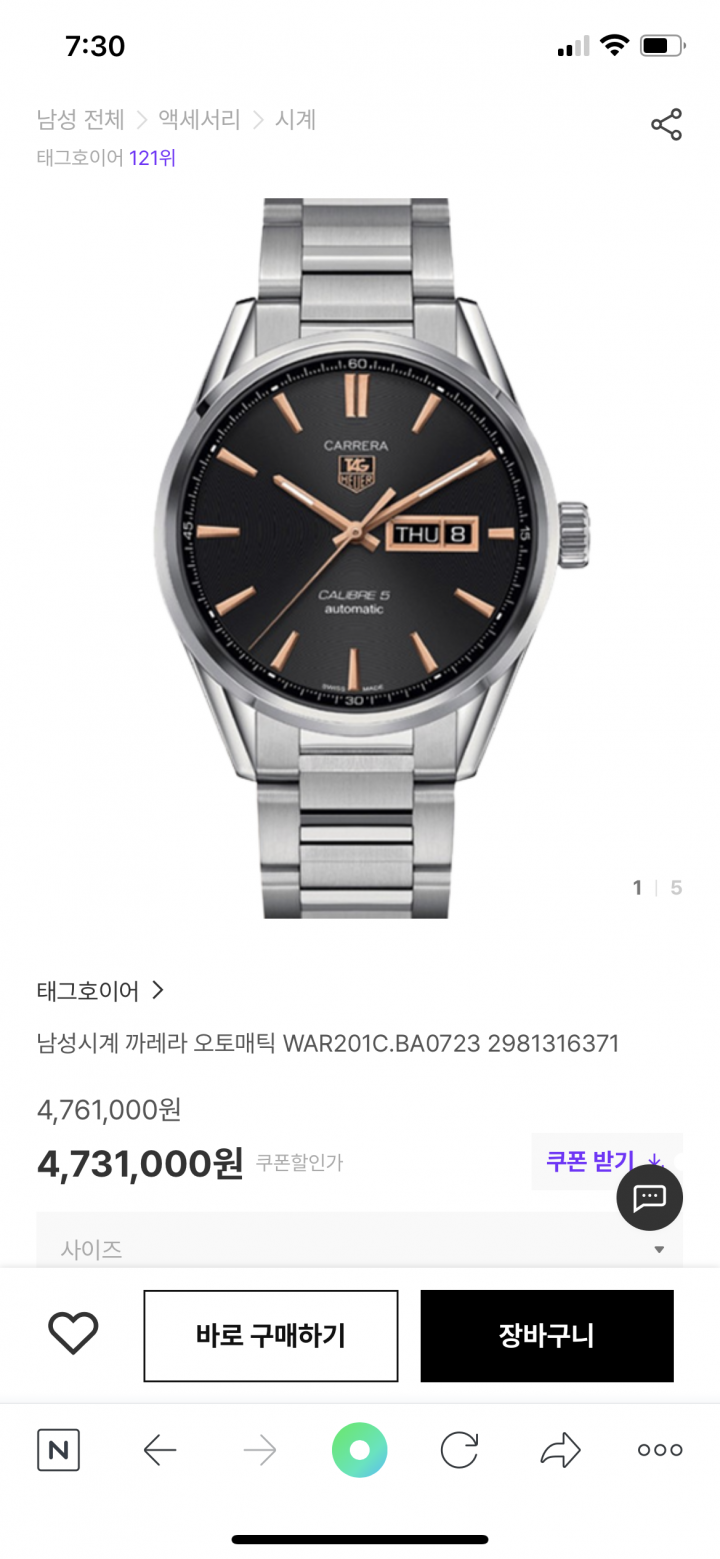Image resolution: width=720 pixels, height=1559 pixels.
Task: Add the watch to 장바구니
Action: click(x=547, y=1336)
